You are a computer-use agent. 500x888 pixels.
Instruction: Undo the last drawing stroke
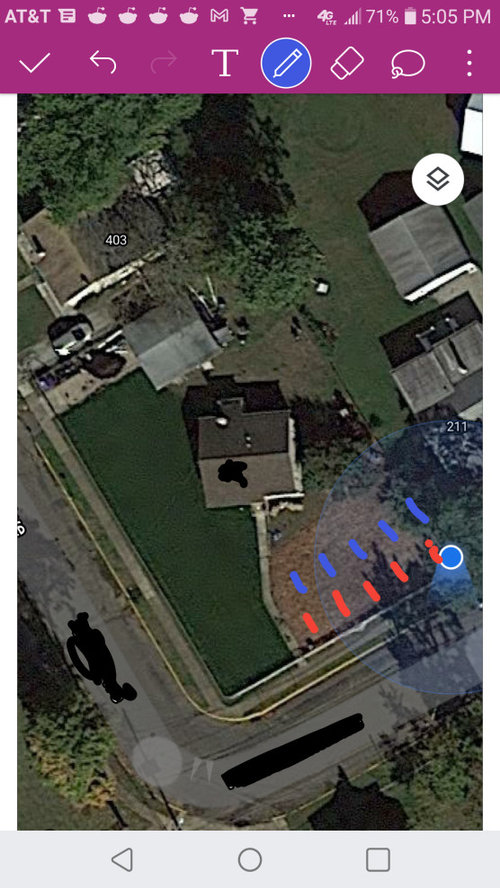coord(103,62)
